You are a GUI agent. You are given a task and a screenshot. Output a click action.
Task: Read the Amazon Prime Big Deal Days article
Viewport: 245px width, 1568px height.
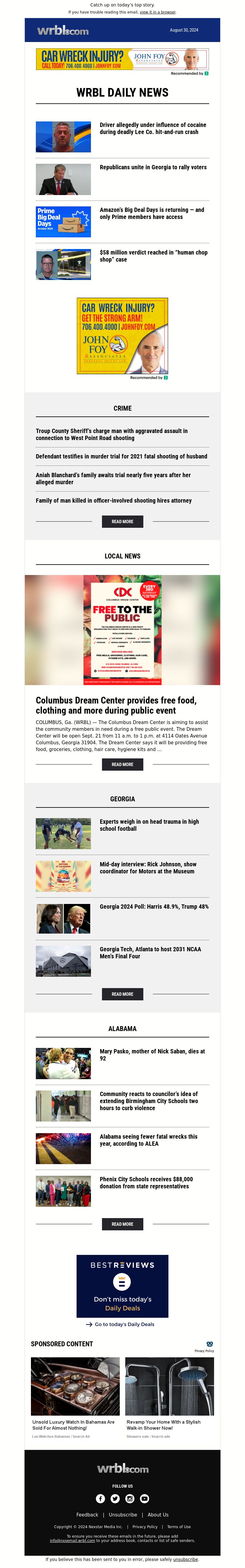click(151, 213)
